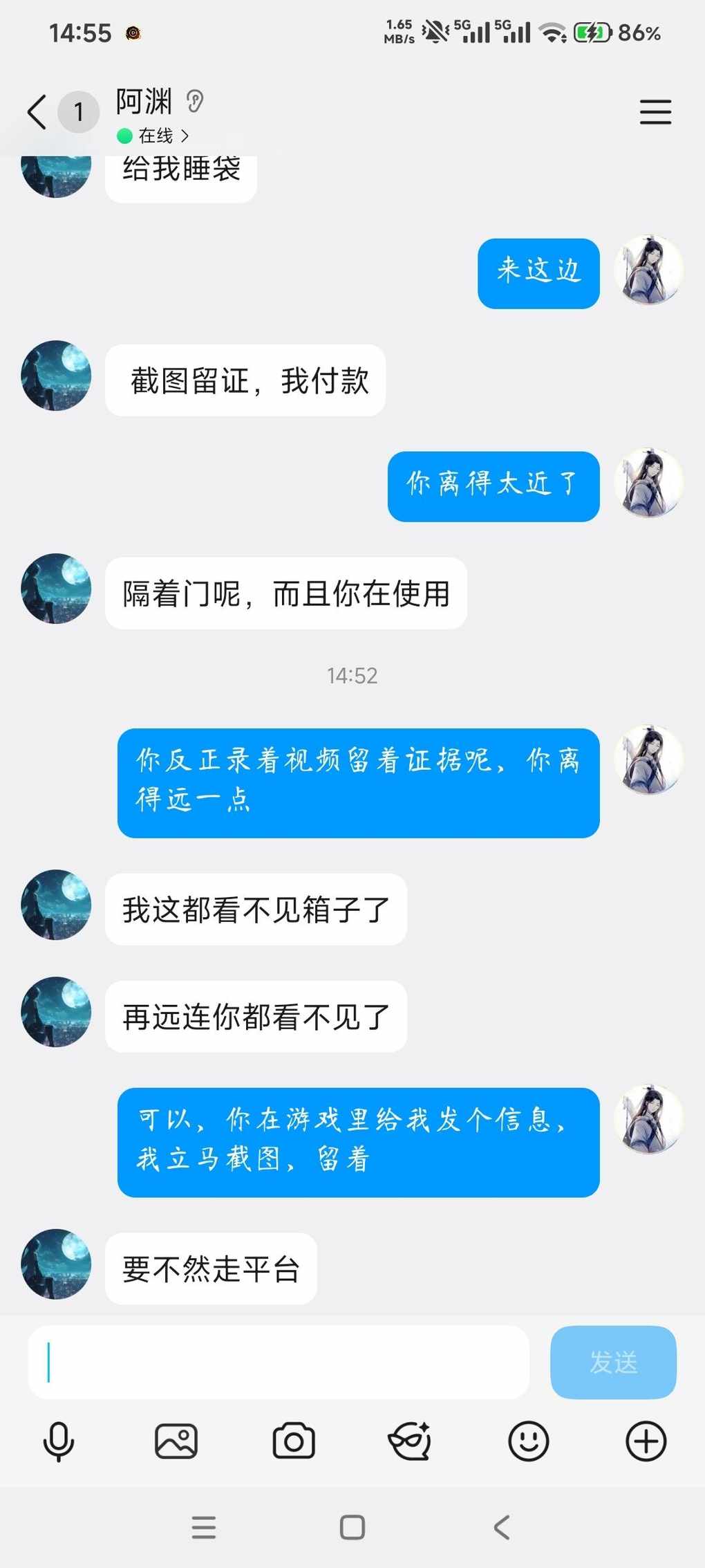Open the masked effects icon in toolbar
This screenshot has height=1568, width=705.
tap(411, 1441)
